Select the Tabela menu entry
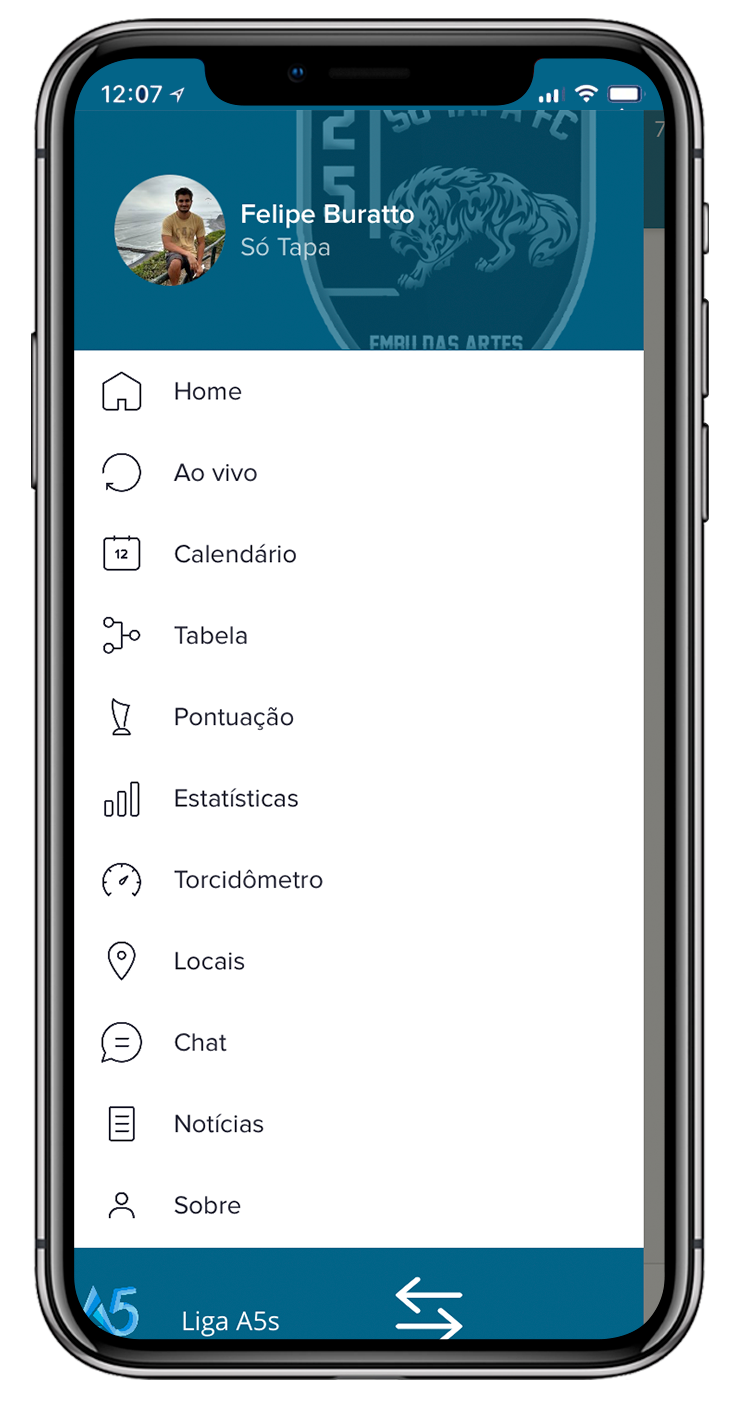This screenshot has width=738, height=1414. click(x=210, y=636)
